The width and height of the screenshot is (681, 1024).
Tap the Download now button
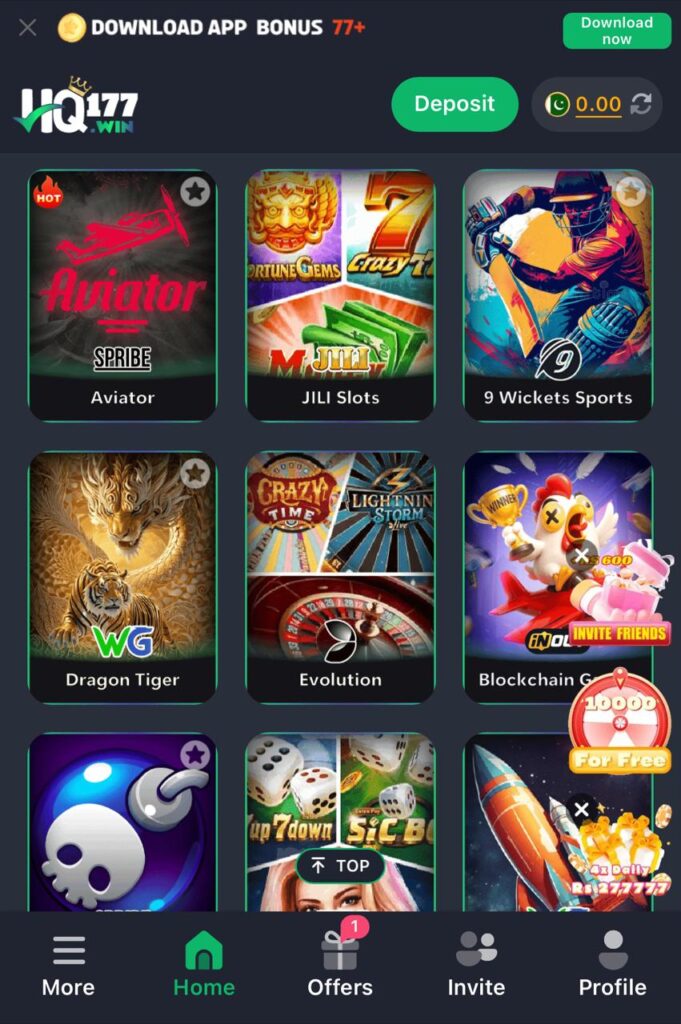[616, 30]
